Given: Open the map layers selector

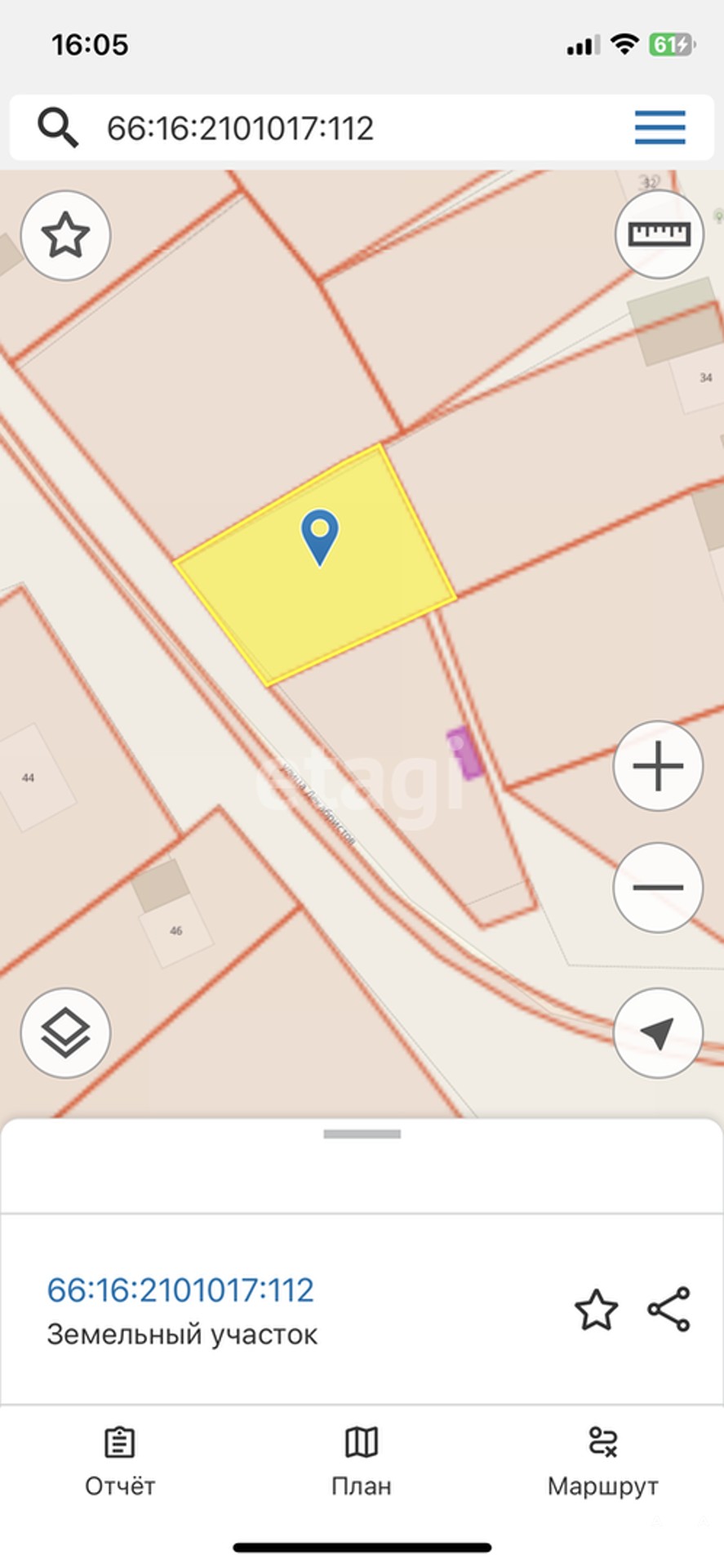Looking at the screenshot, I should click(x=65, y=1033).
